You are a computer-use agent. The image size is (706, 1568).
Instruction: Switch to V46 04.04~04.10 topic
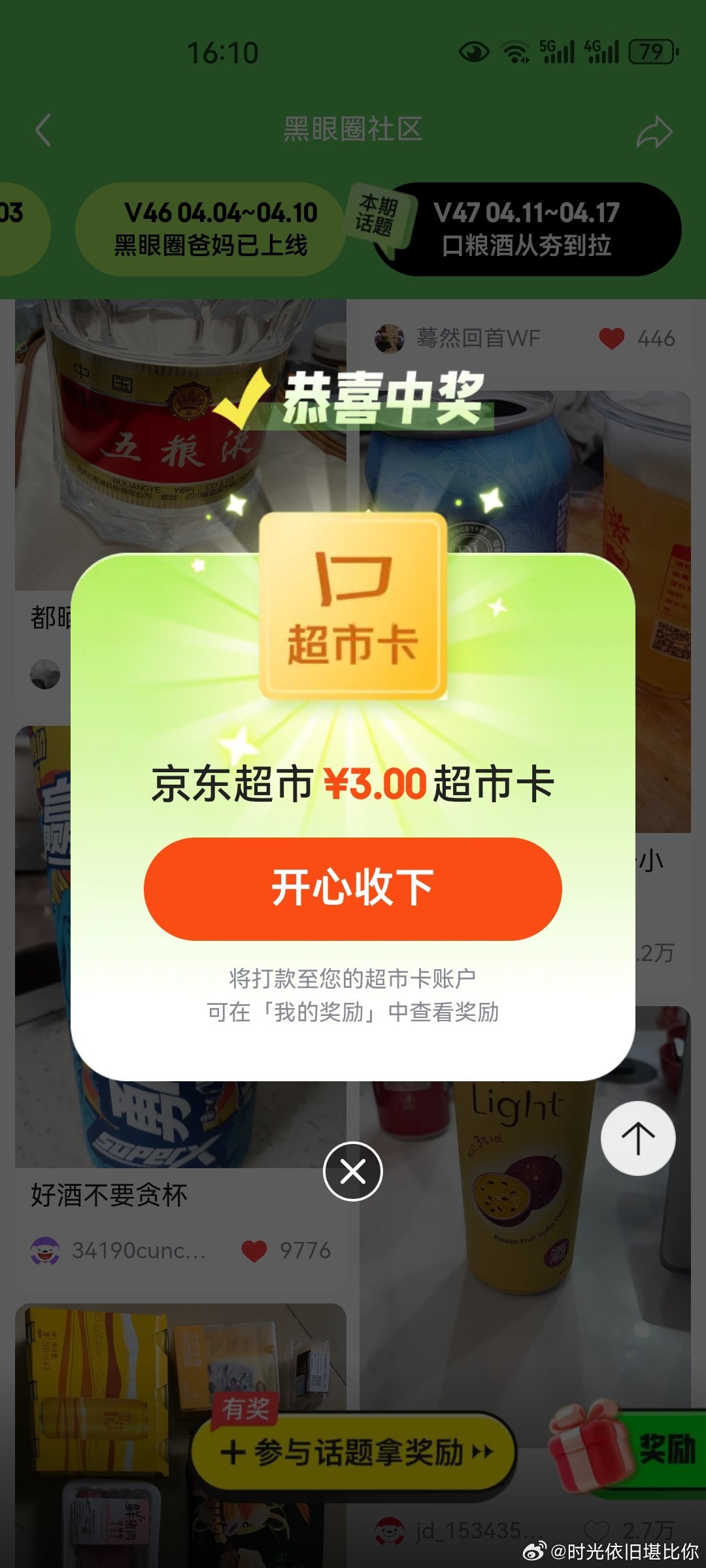(x=210, y=229)
